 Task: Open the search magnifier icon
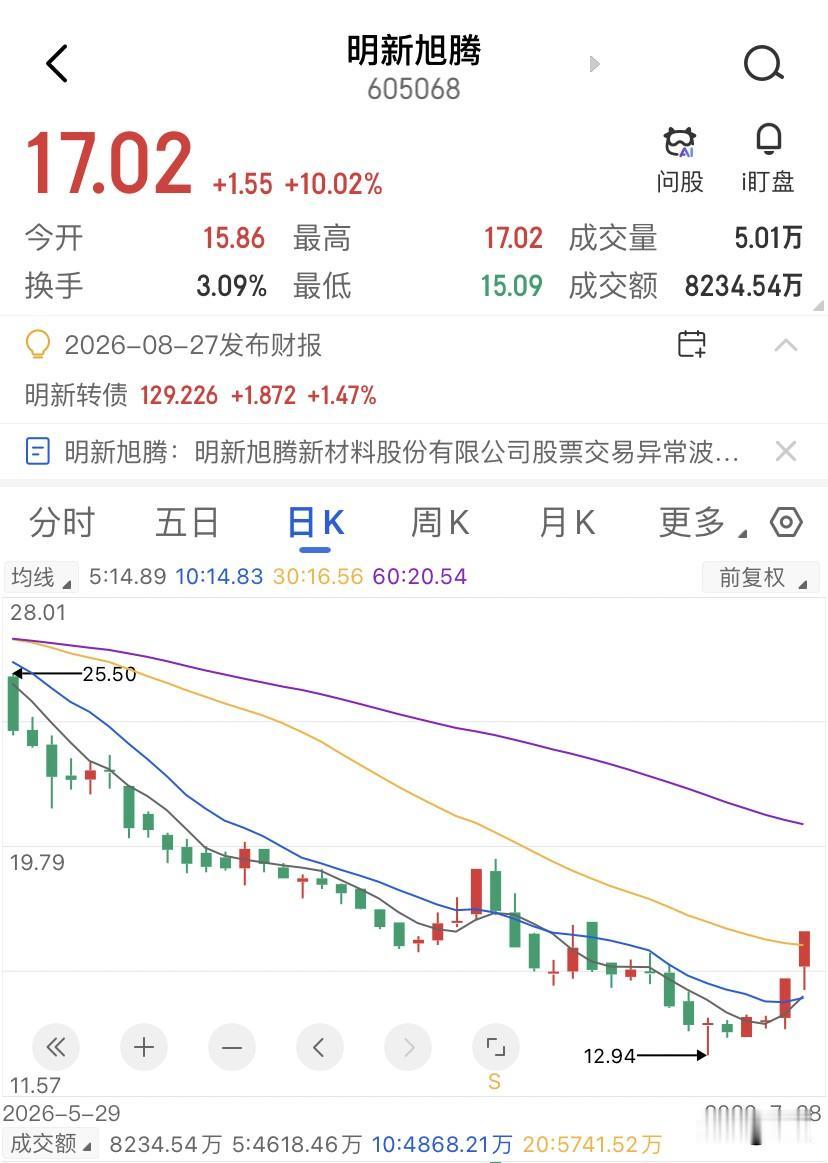[763, 63]
